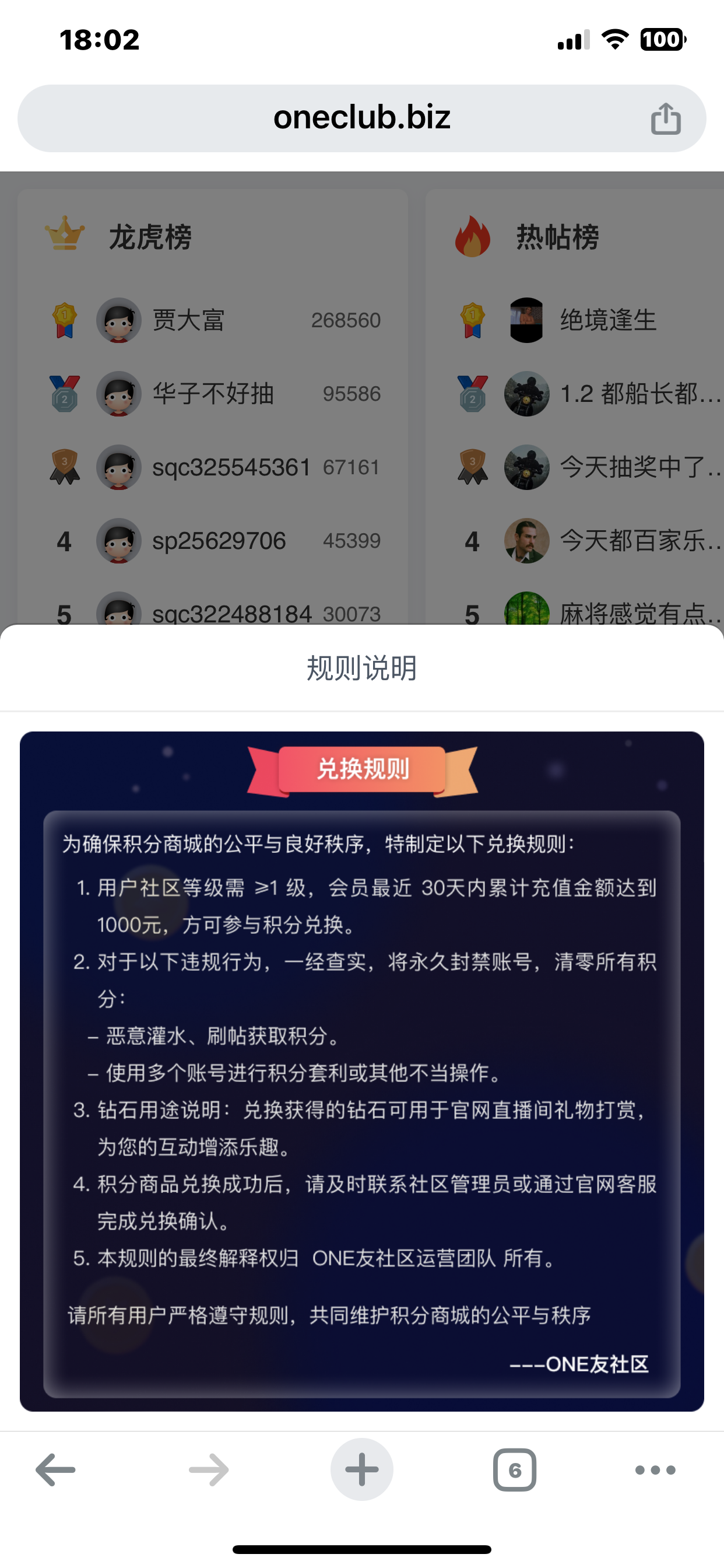Share the page via share icon

tap(665, 118)
